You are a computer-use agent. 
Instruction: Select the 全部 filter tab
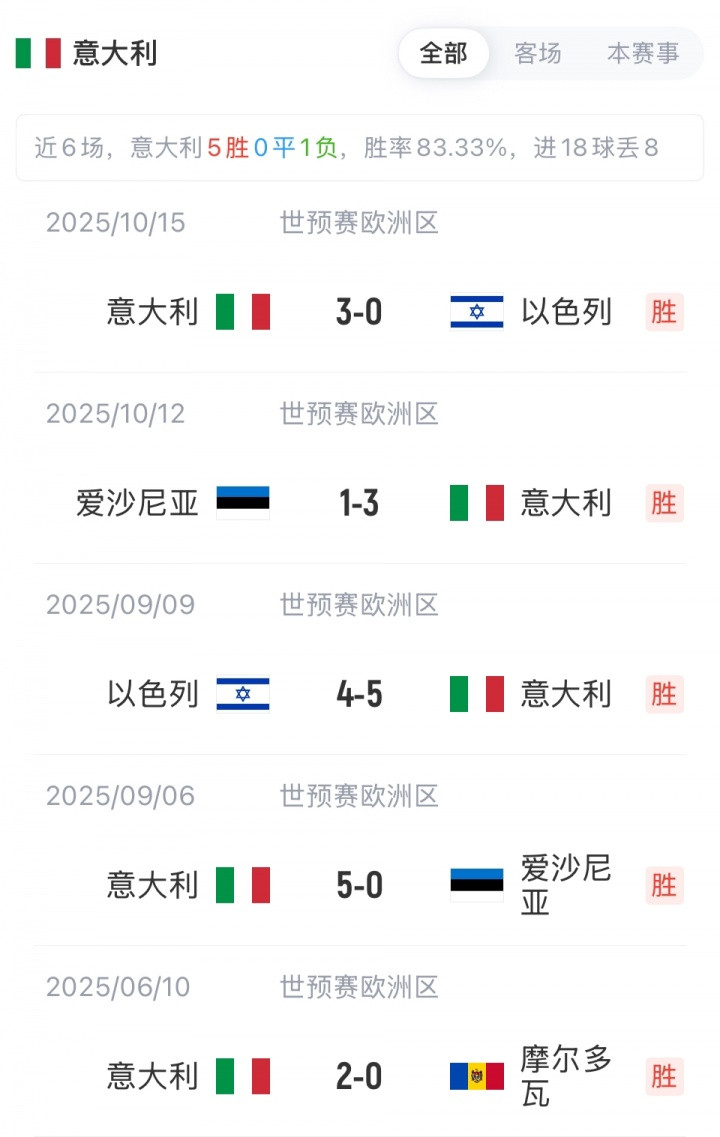pyautogui.click(x=444, y=53)
